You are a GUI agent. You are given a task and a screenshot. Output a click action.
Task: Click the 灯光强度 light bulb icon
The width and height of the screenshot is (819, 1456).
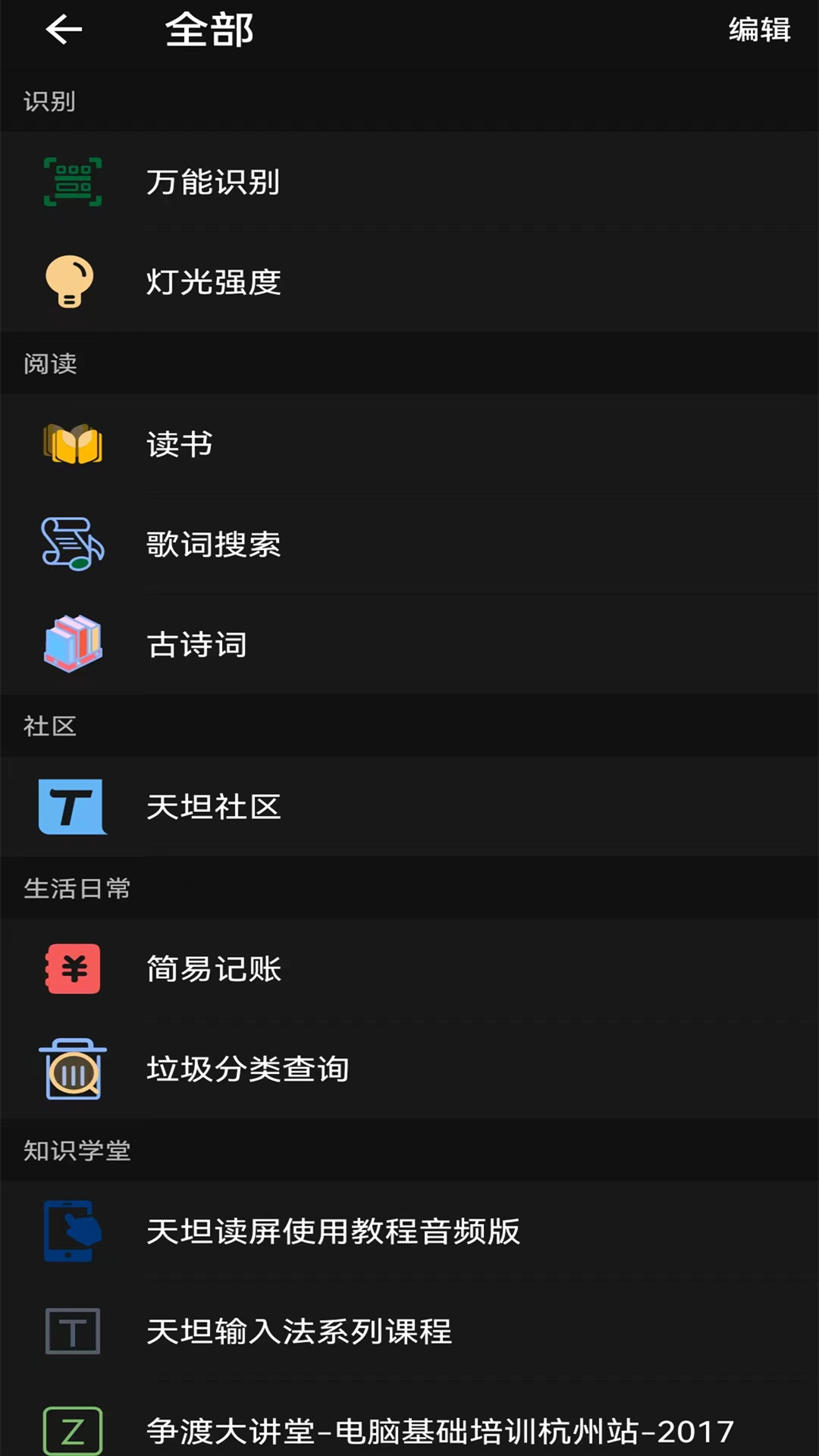[x=71, y=283]
